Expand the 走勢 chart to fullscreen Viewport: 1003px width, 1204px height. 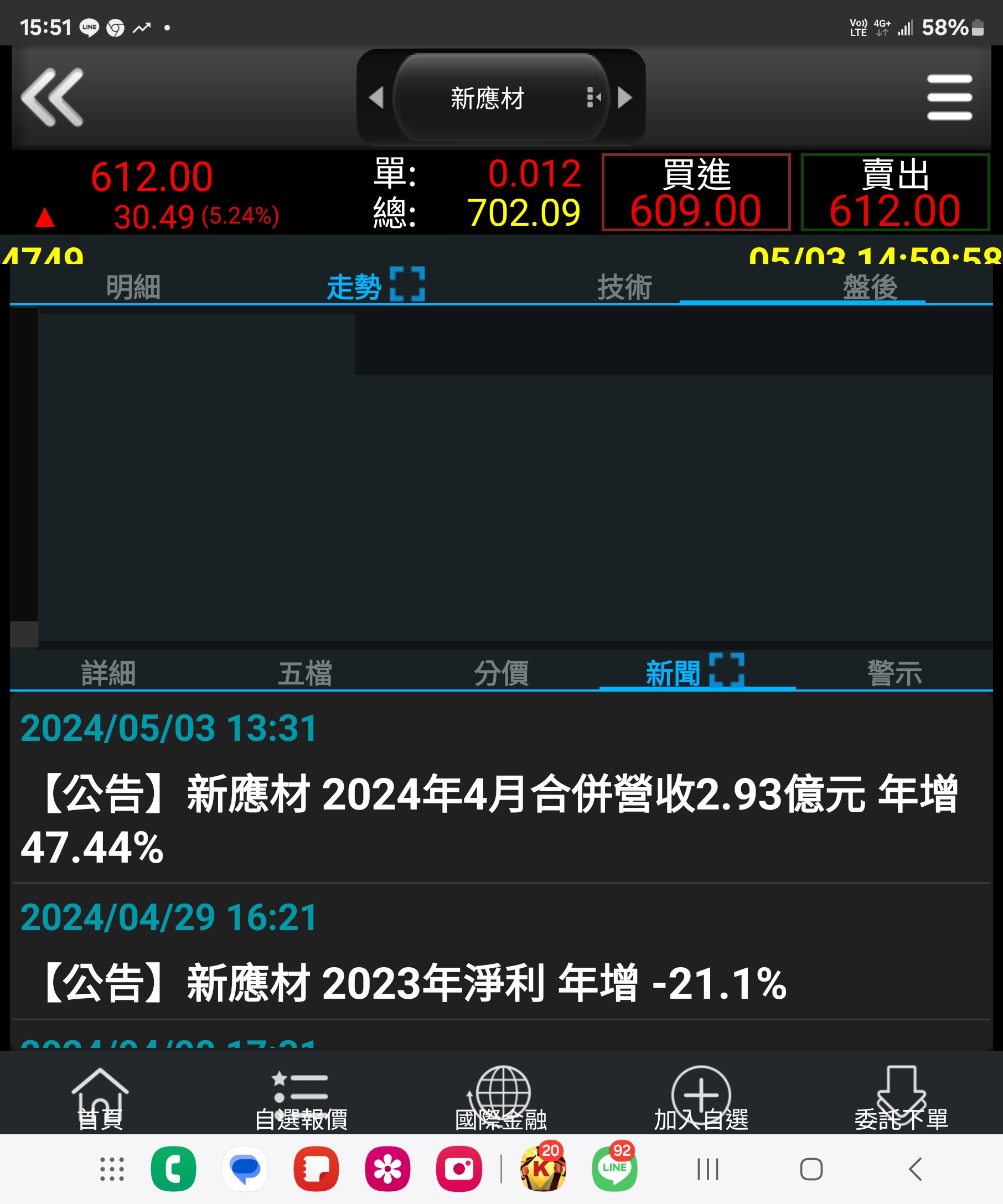point(407,284)
